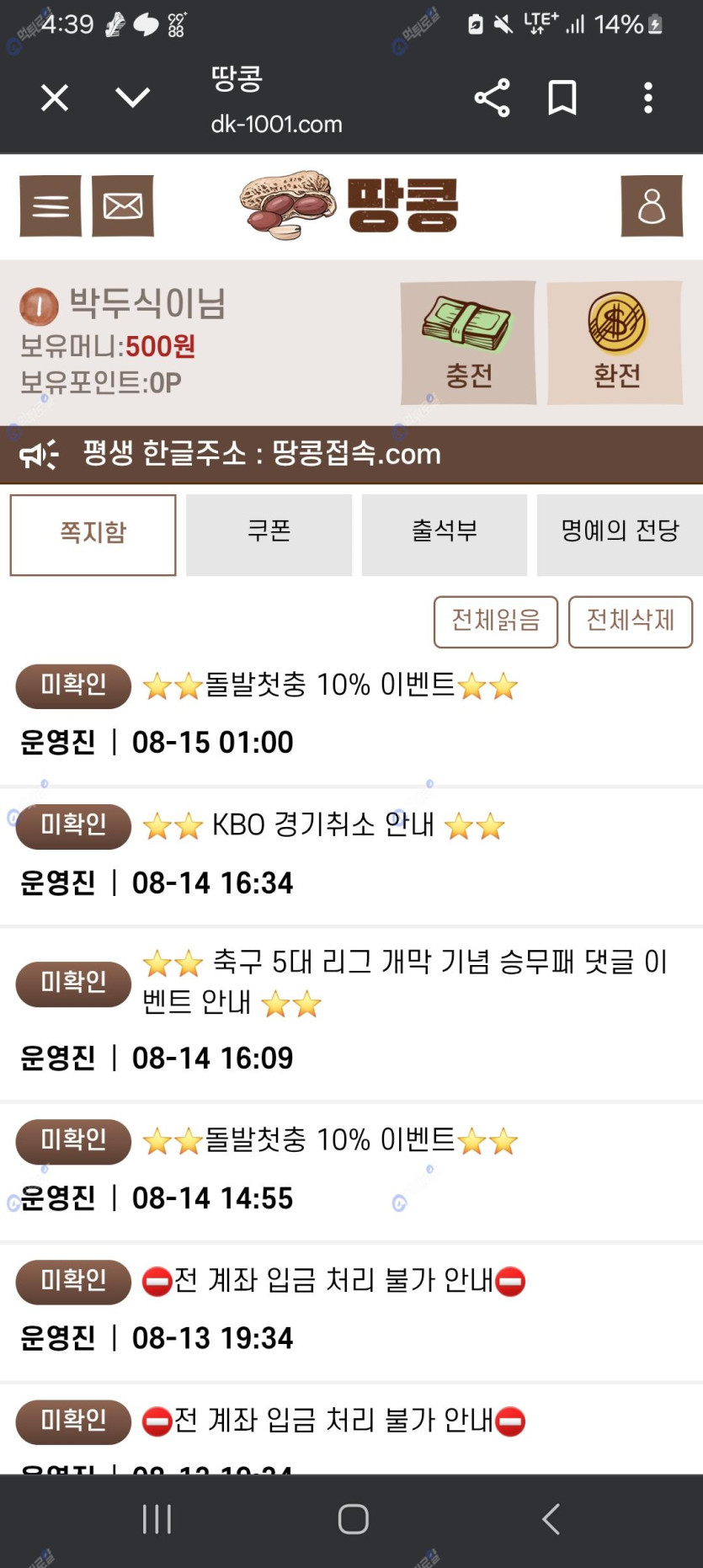Bookmark the dk-1001.com page
703x1568 pixels.
click(562, 99)
